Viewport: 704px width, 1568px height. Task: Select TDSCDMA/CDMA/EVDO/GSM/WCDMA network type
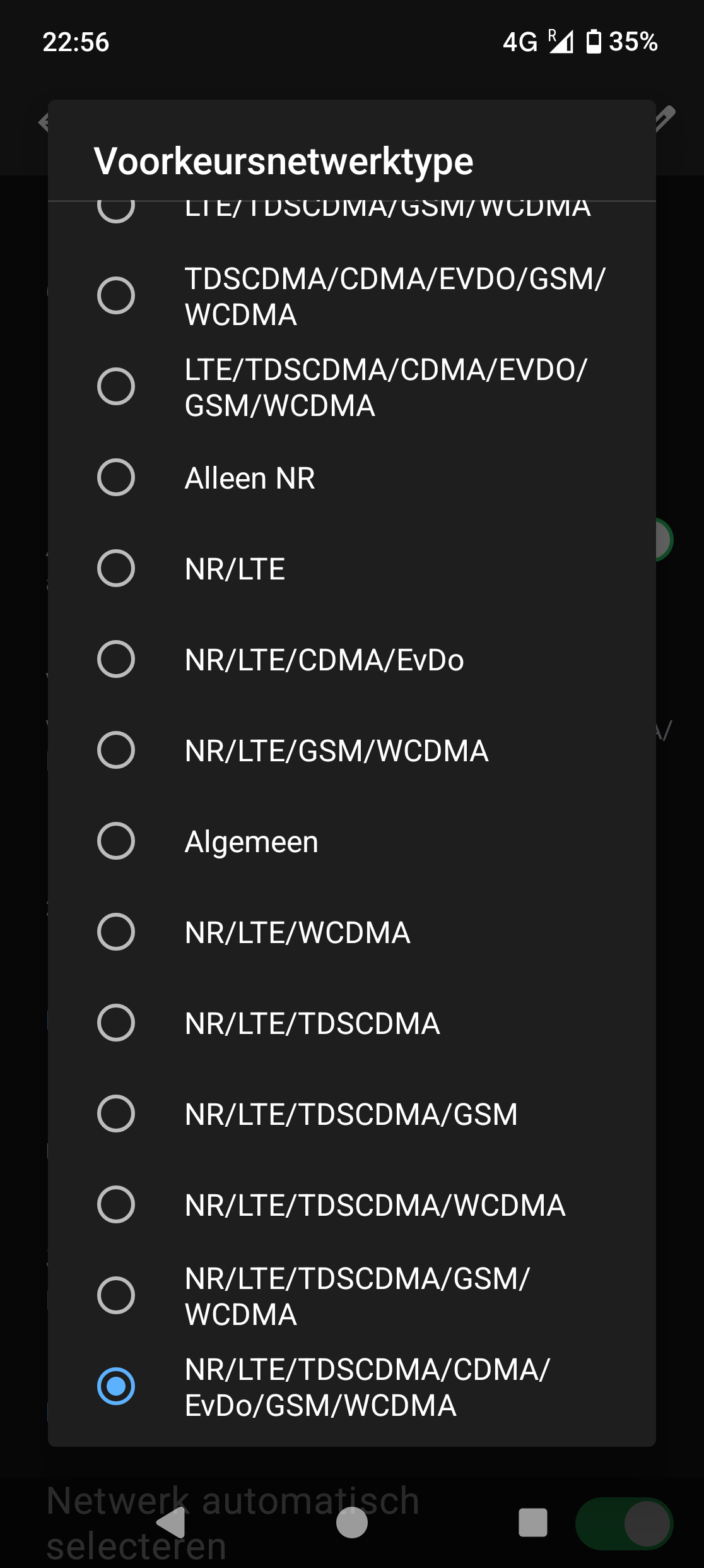click(x=352, y=296)
